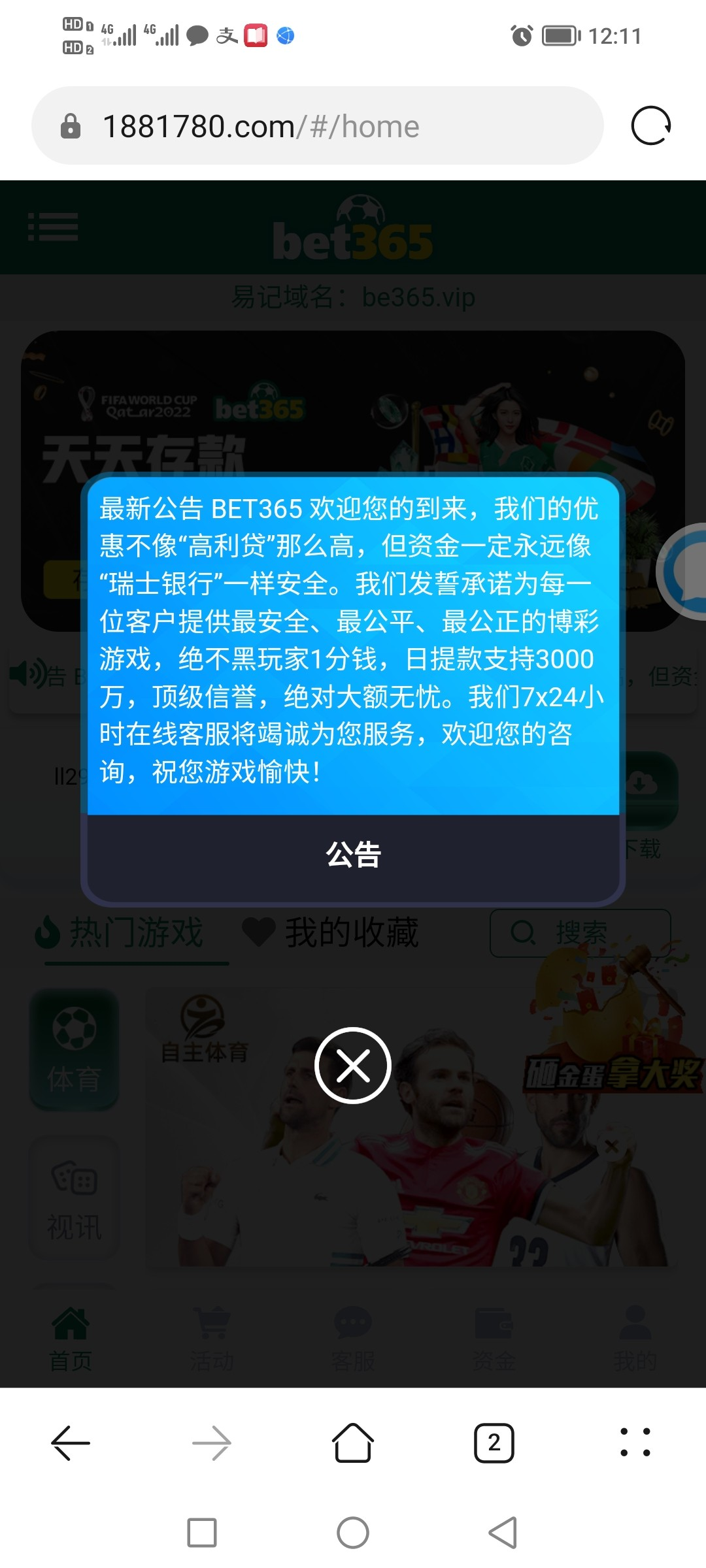Reload the page with the refresh icon

tap(650, 125)
